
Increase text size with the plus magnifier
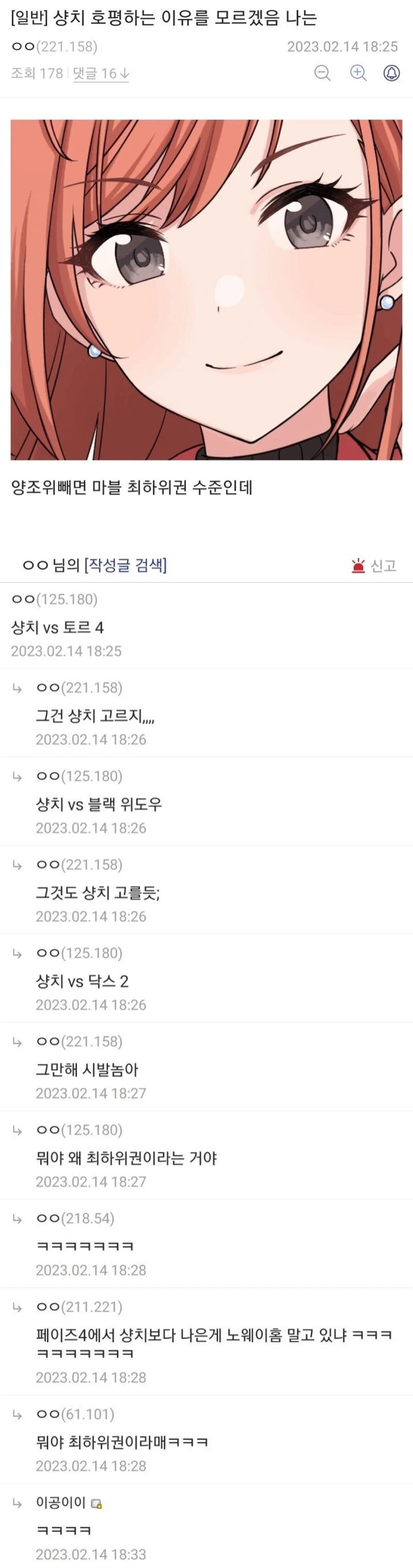click(x=358, y=74)
